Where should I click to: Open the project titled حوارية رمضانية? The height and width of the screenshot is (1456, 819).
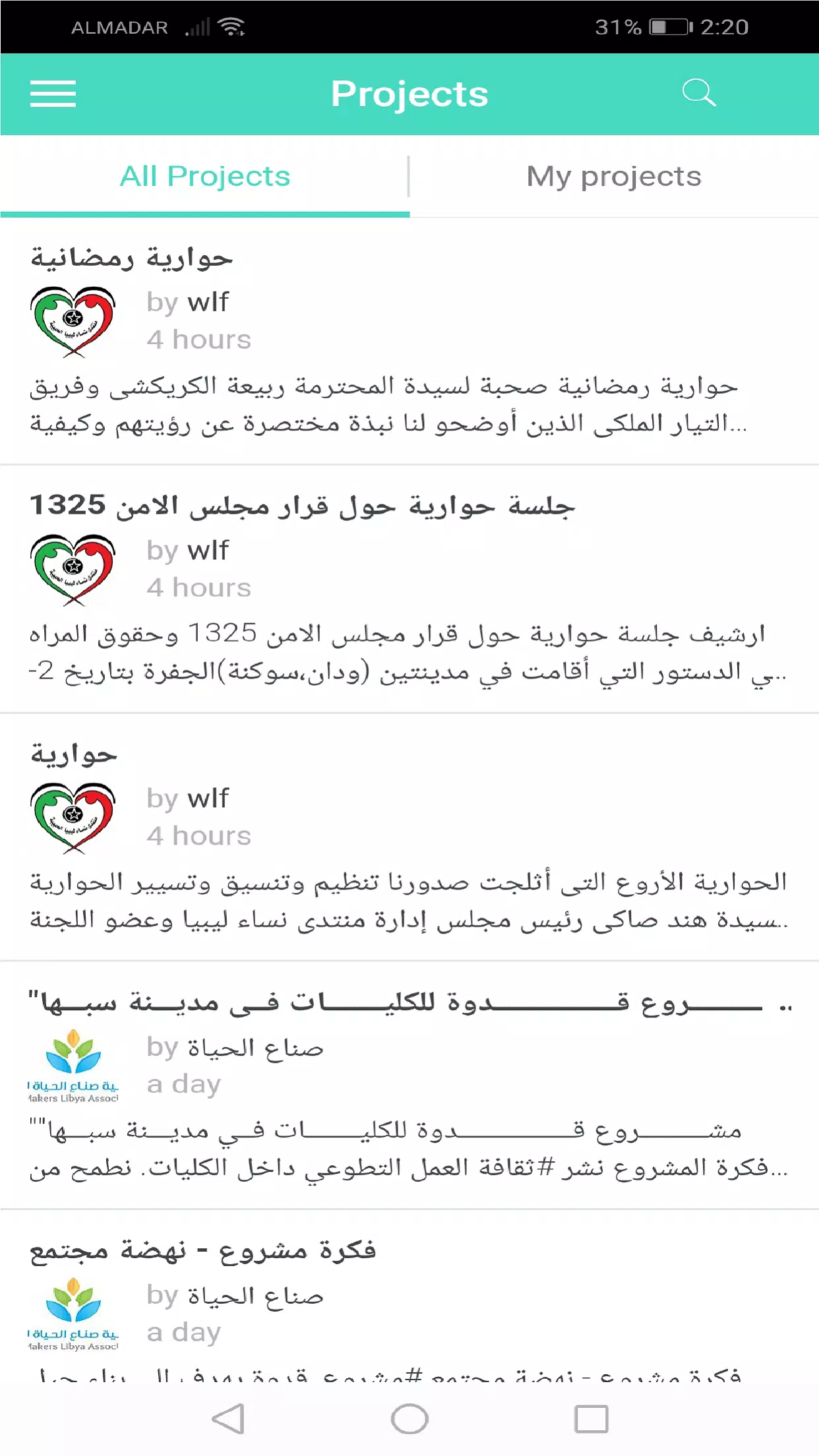click(132, 258)
